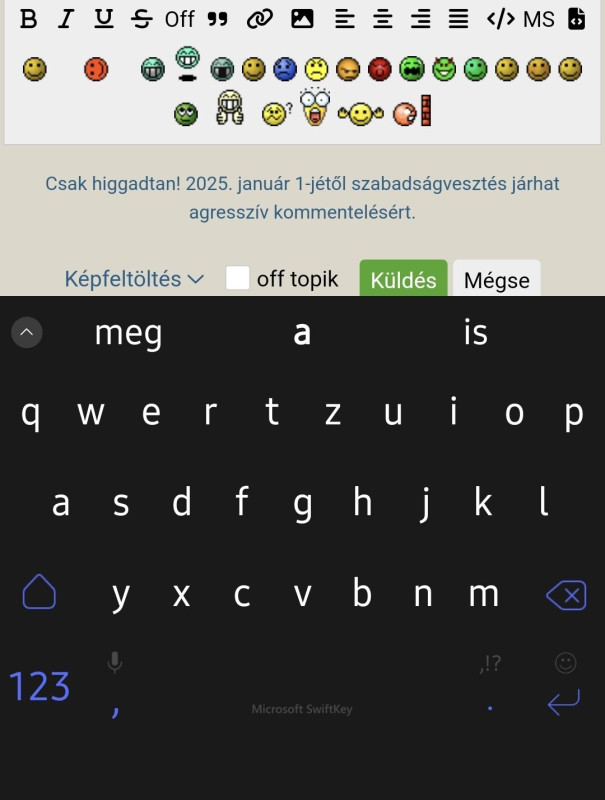Insert a code block
This screenshot has width=605, height=800.
pyautogui.click(x=501, y=19)
